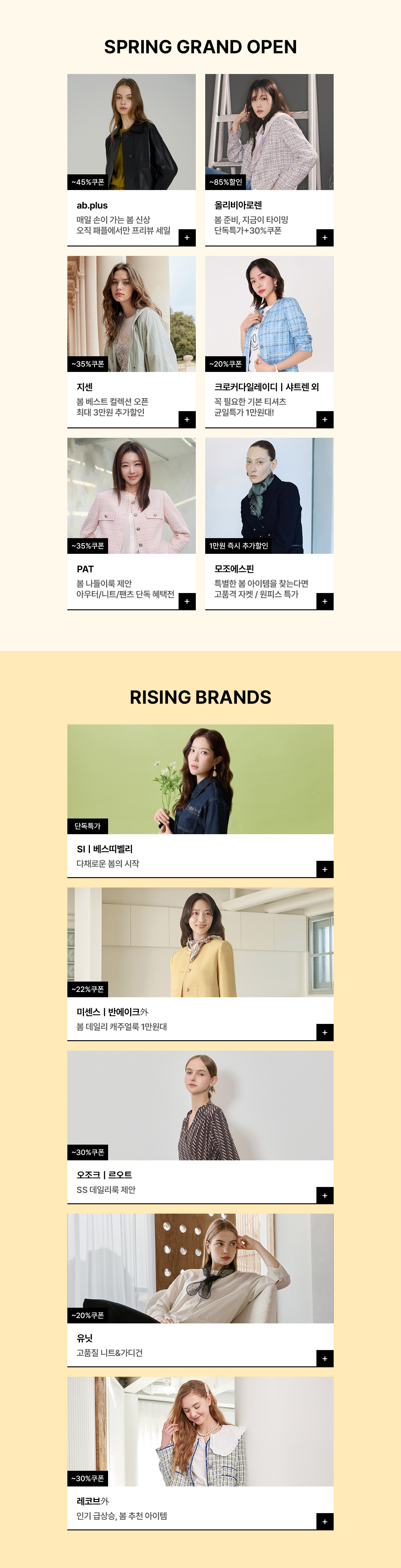Tap the plus button on 모조에스핀 card
Image resolution: width=401 pixels, height=1568 pixels.
click(x=324, y=601)
